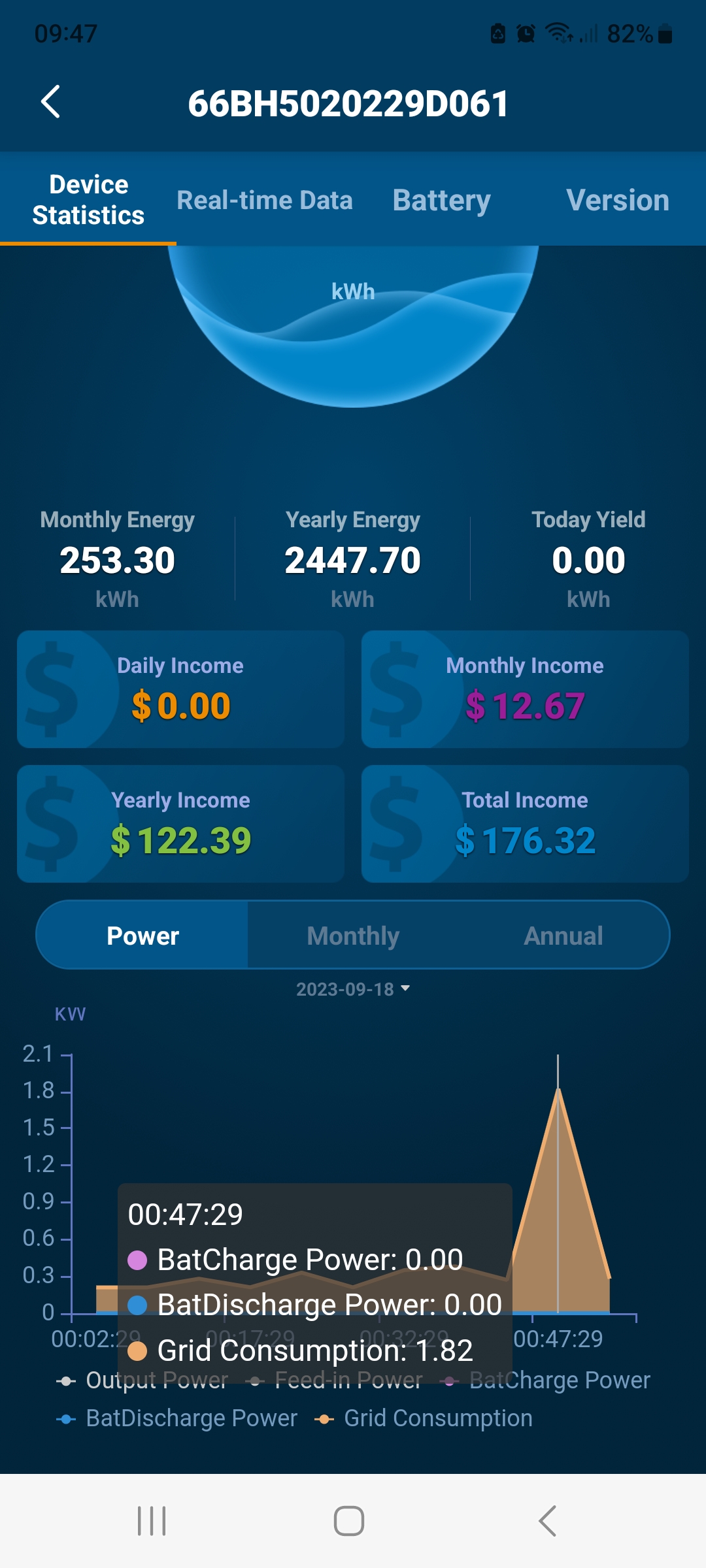The image size is (706, 1568).
Task: Open the 2023-09-18 date picker
Action: click(x=353, y=989)
